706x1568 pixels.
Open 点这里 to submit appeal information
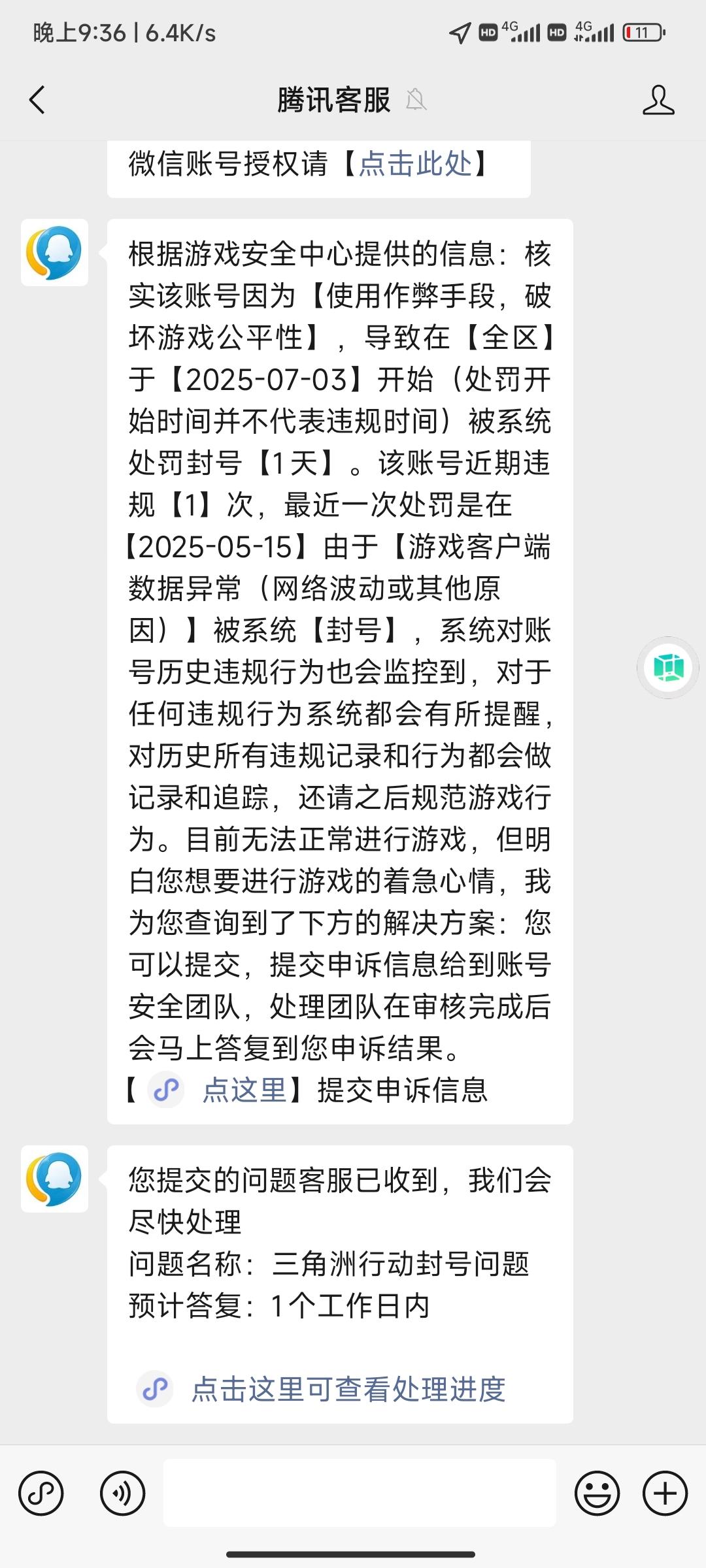tap(244, 1090)
